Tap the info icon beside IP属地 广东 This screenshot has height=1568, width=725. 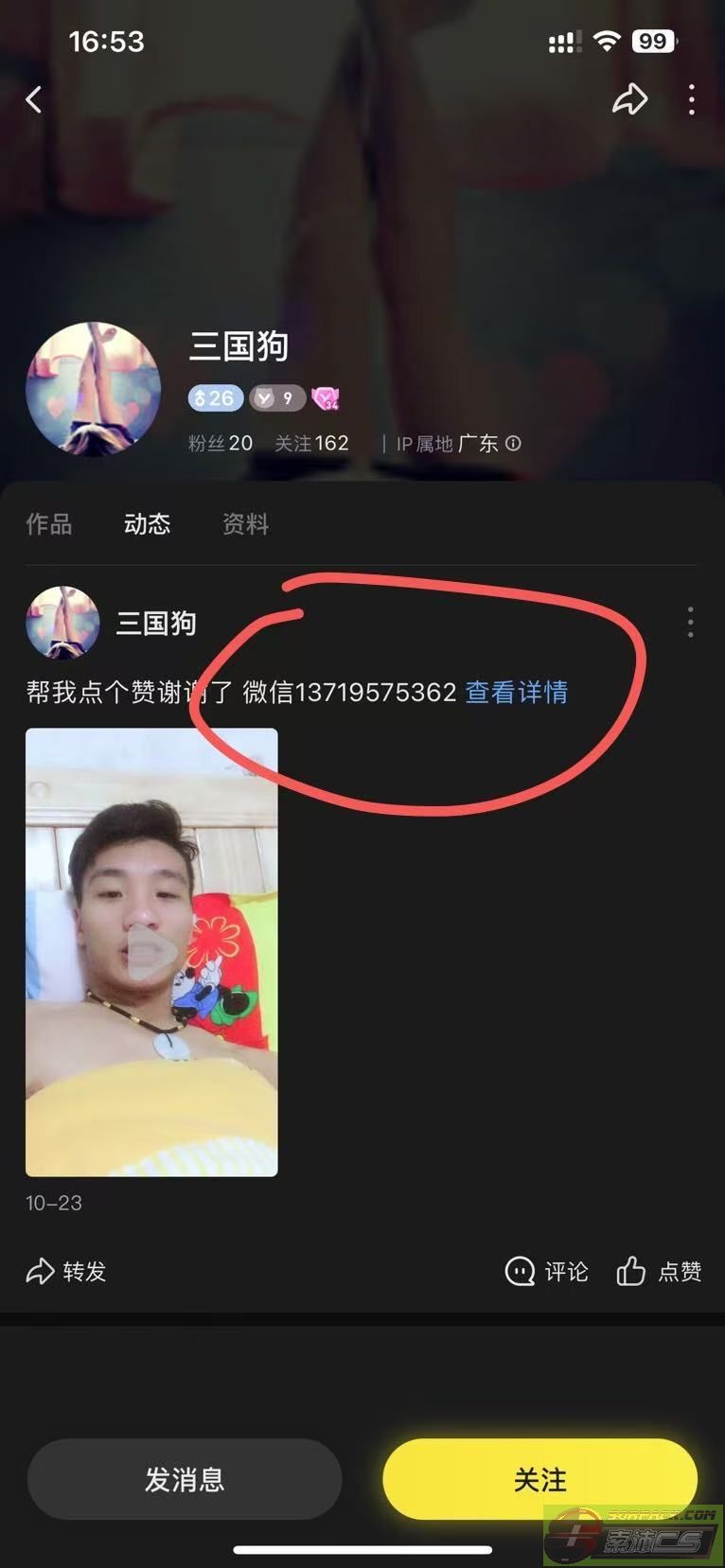513,443
